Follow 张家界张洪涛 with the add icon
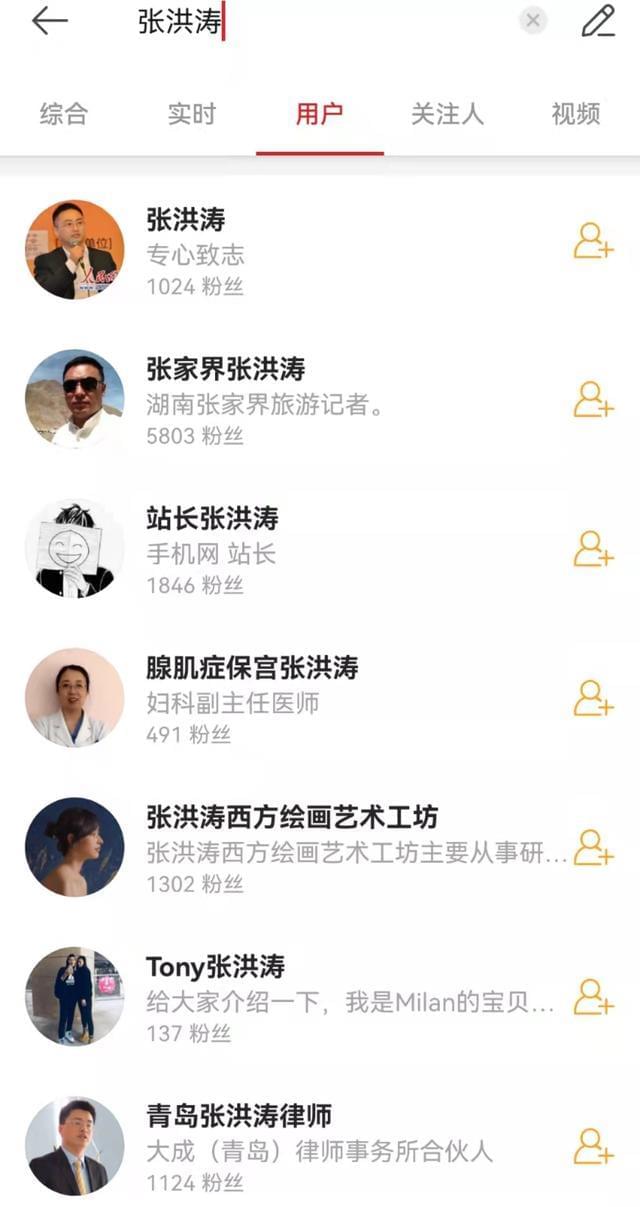The height and width of the screenshot is (1207, 640). click(x=593, y=399)
